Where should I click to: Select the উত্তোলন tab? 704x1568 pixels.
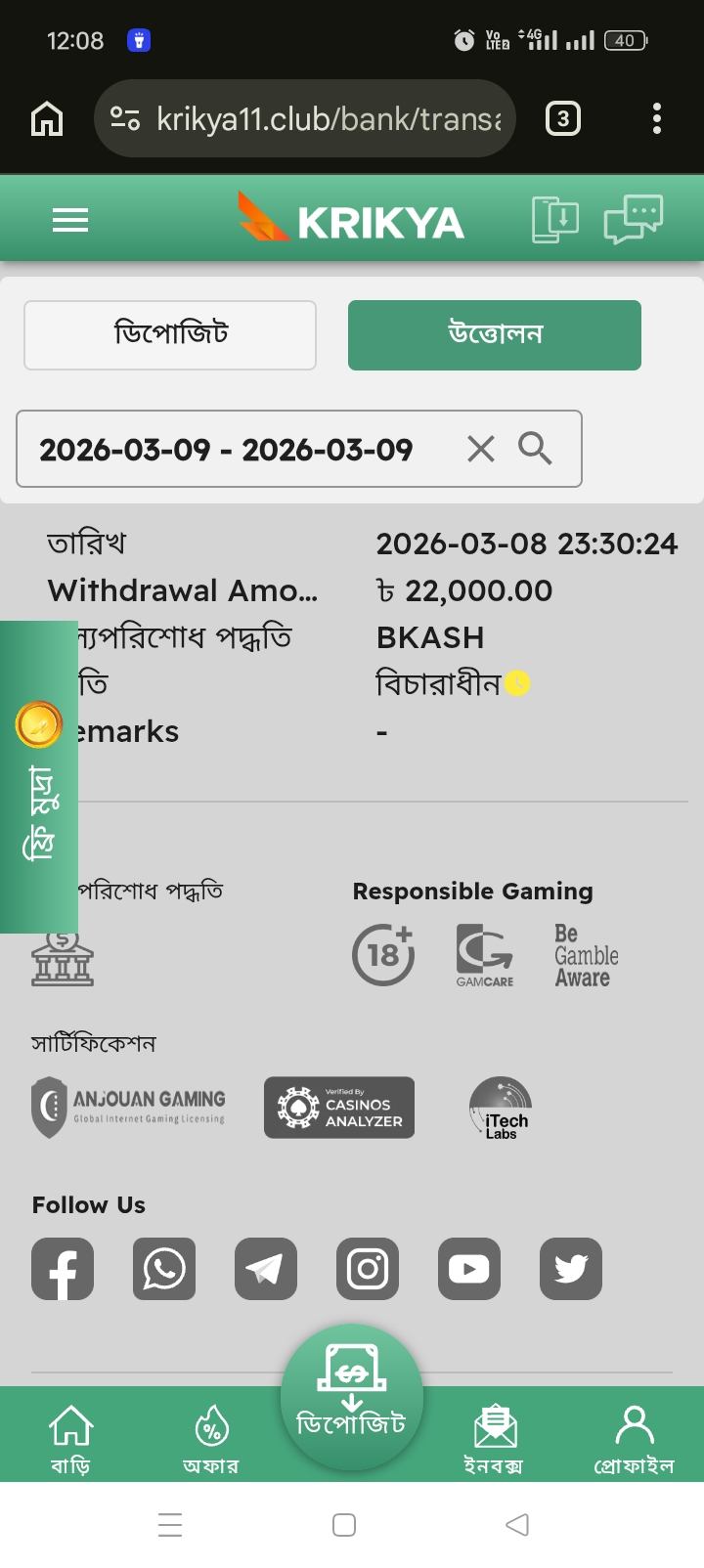495,335
